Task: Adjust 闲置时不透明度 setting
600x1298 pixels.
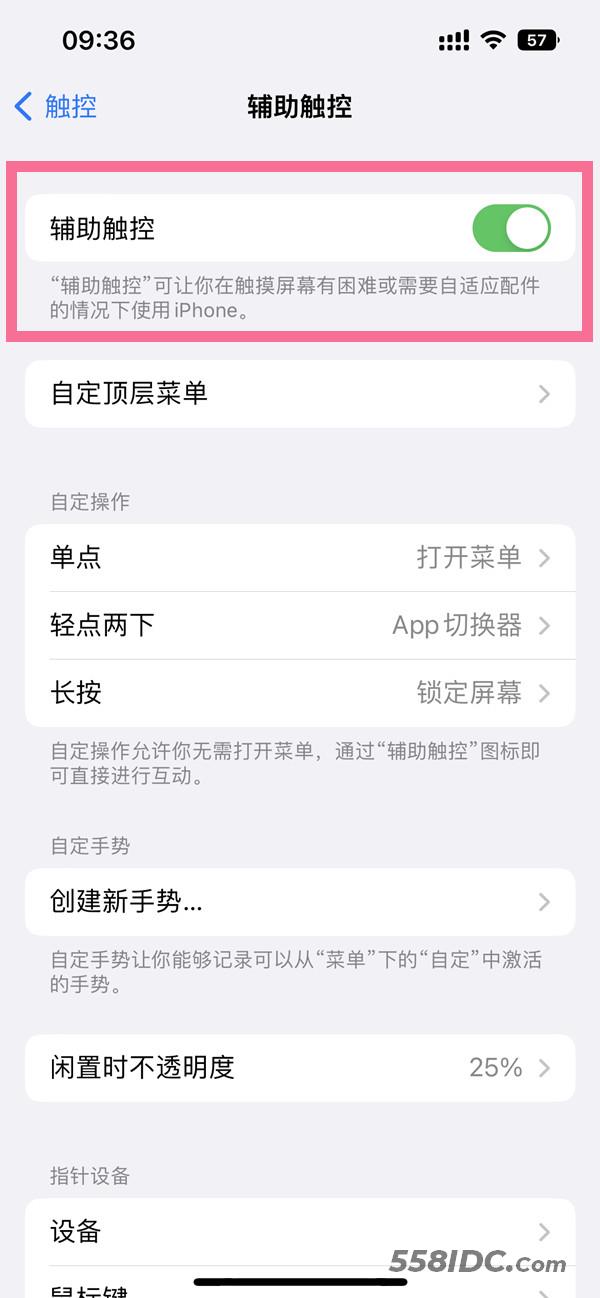Action: [x=300, y=1068]
